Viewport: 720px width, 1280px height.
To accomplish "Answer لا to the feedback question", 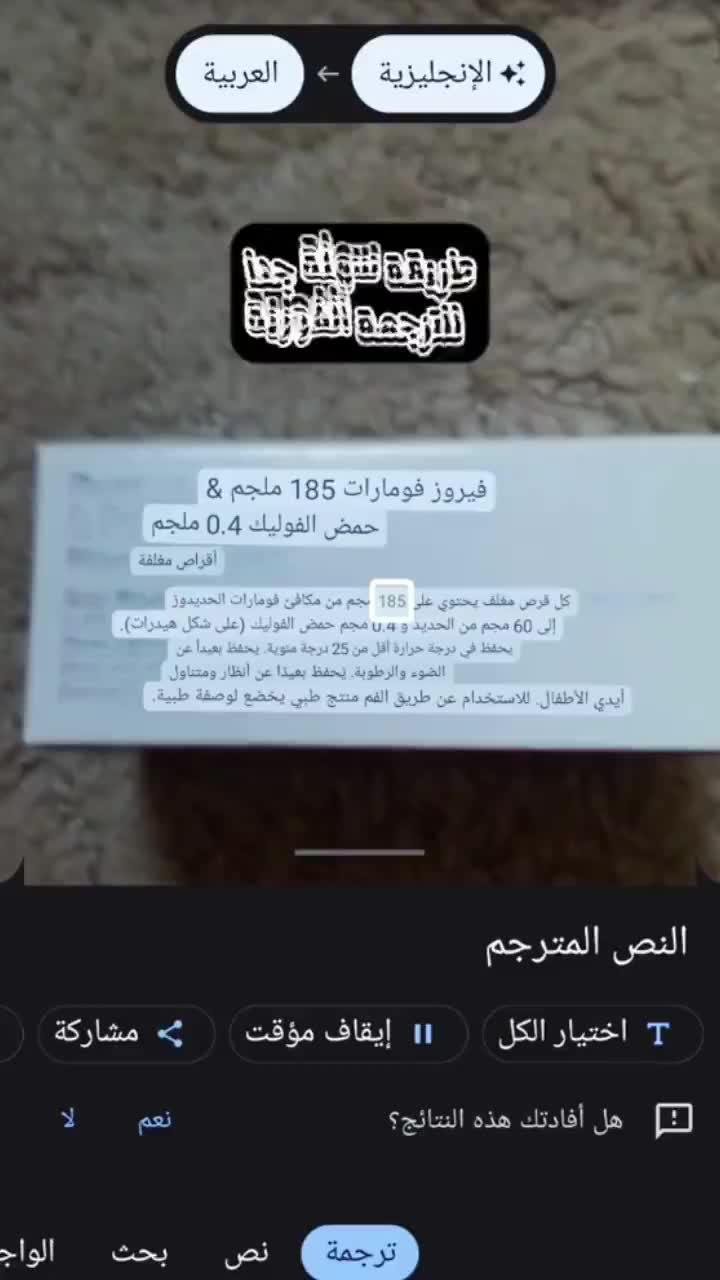I will 68,1120.
